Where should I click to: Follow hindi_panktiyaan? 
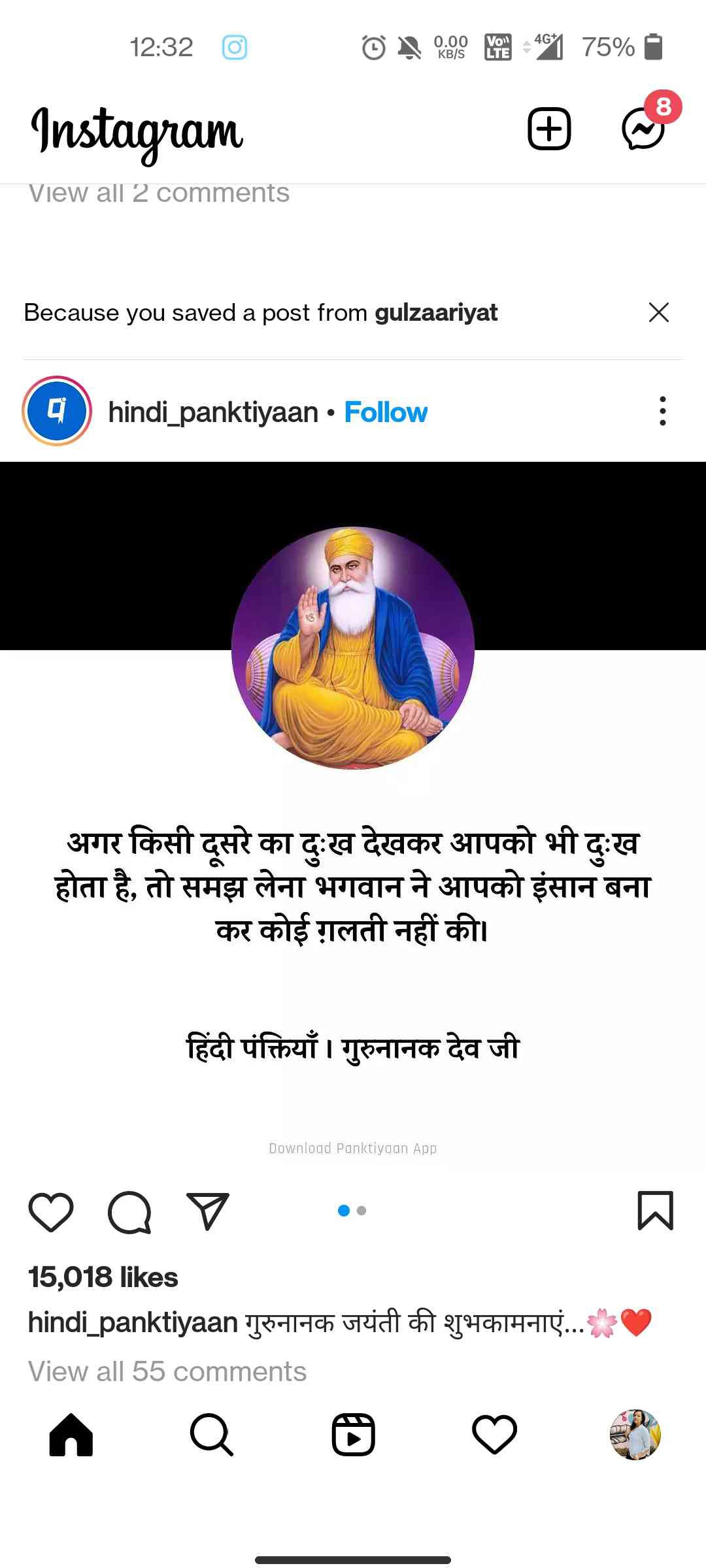coord(386,412)
